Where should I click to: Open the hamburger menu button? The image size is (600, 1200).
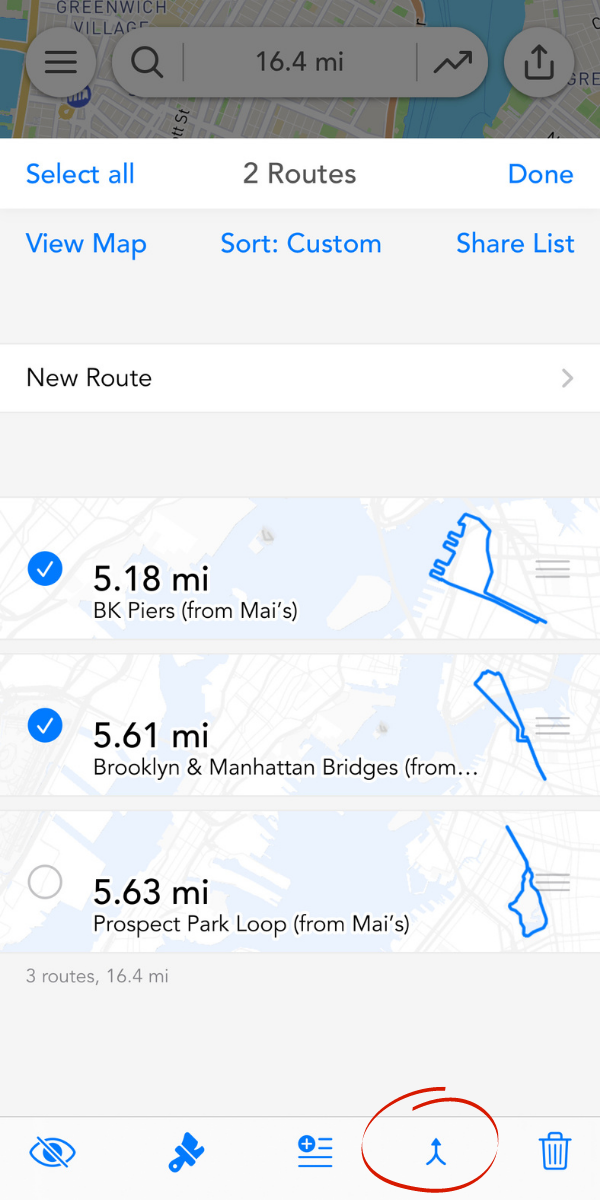(61, 63)
